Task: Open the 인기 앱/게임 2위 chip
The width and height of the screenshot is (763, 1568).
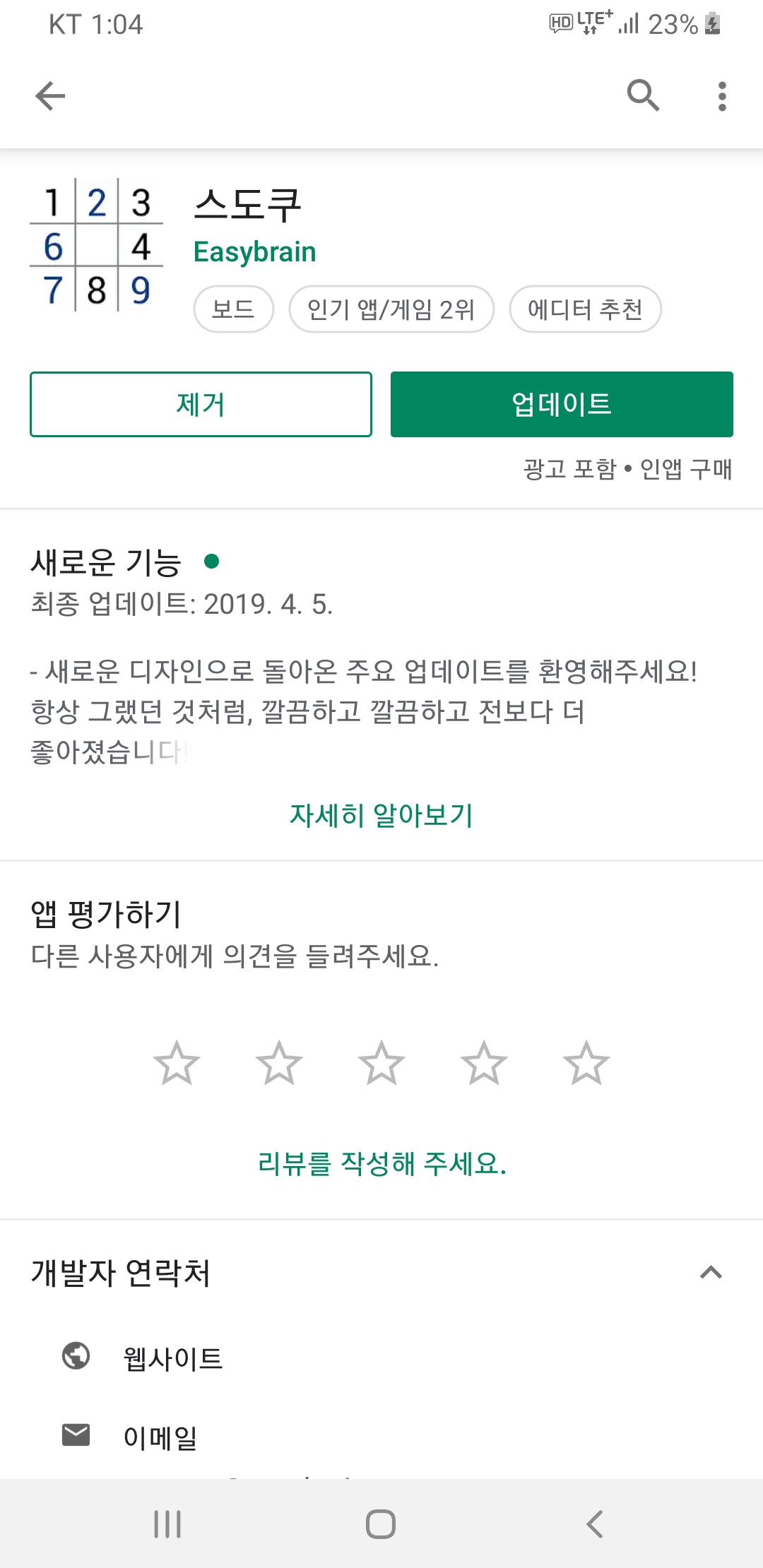Action: tap(391, 309)
